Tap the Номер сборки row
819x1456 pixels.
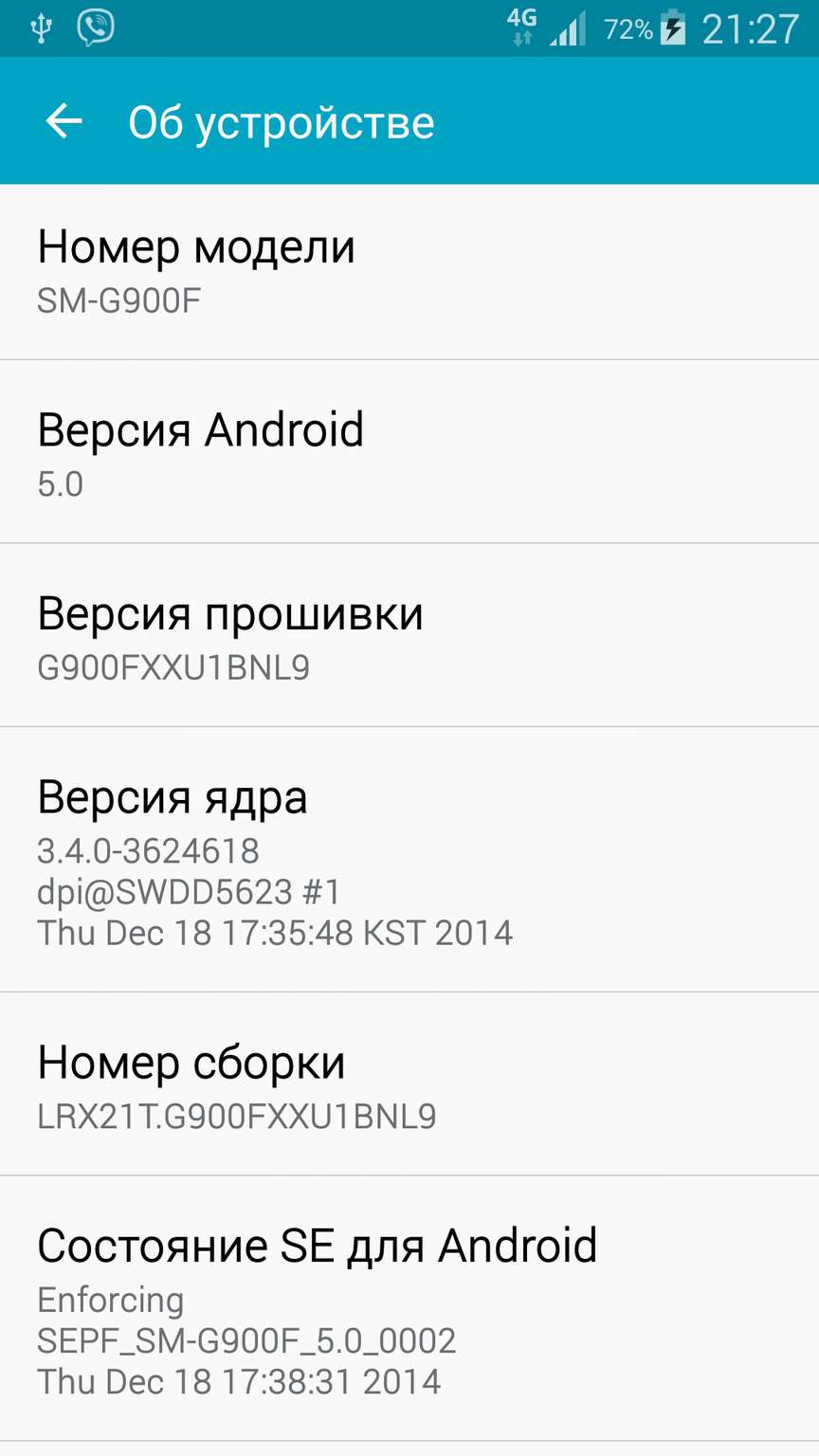pos(409,1084)
